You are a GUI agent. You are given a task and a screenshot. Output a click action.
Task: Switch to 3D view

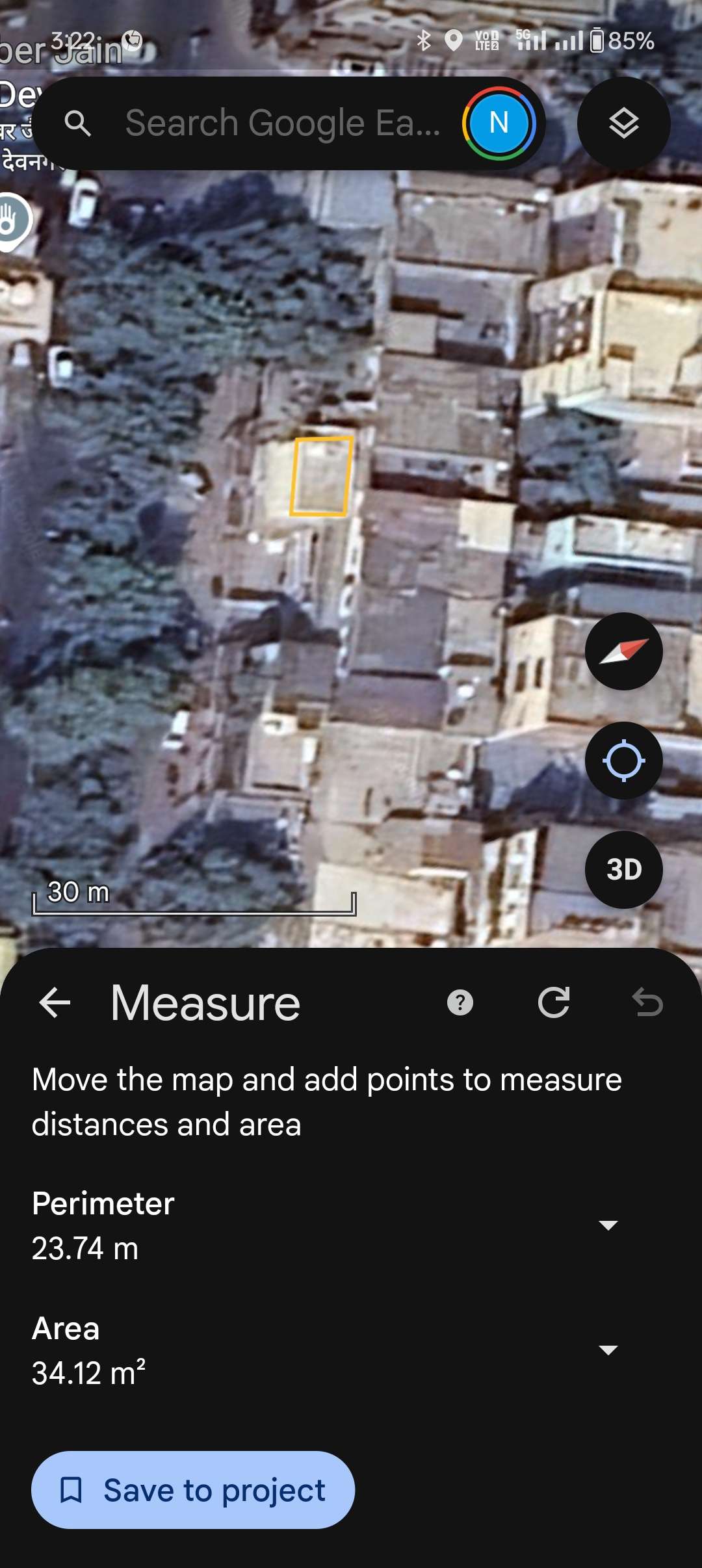(x=623, y=870)
